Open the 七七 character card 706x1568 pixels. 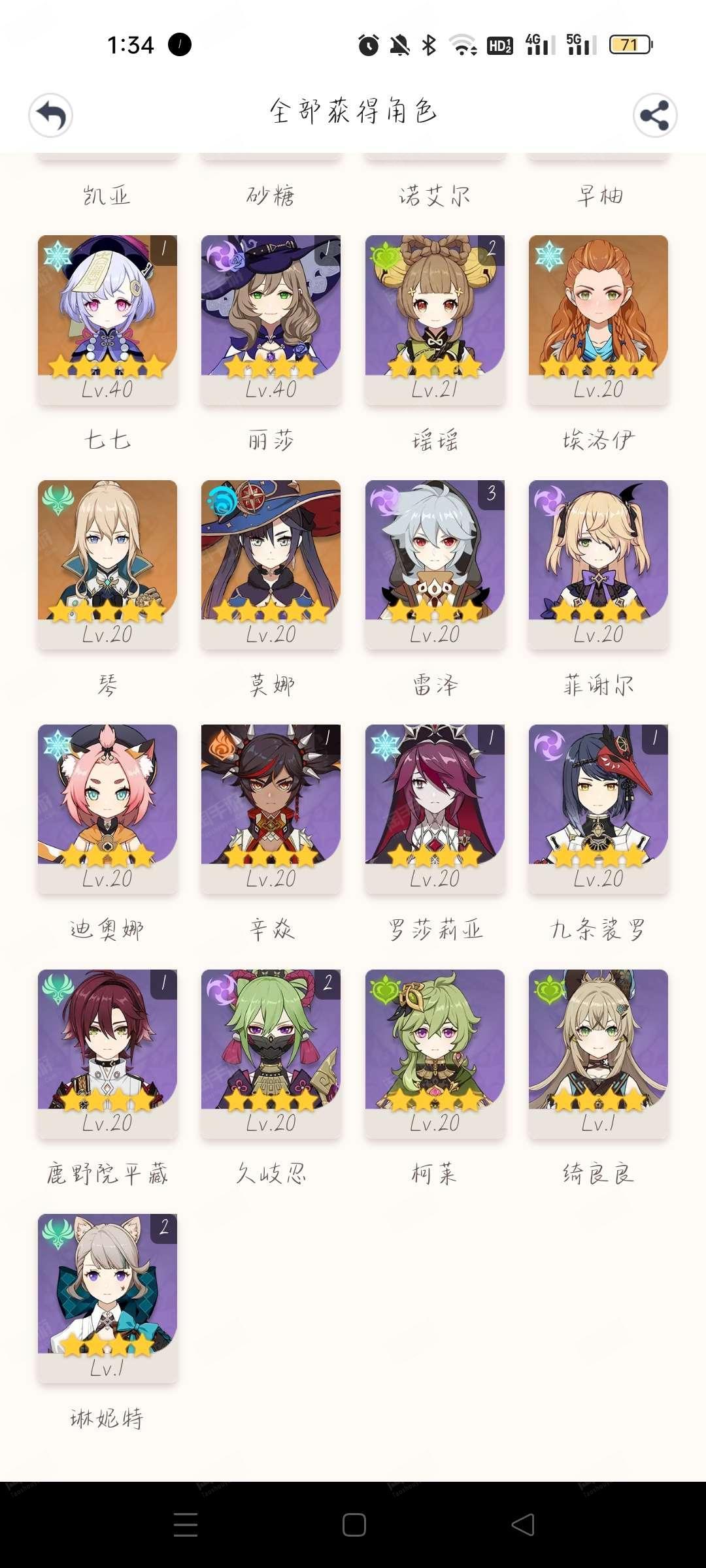108,320
